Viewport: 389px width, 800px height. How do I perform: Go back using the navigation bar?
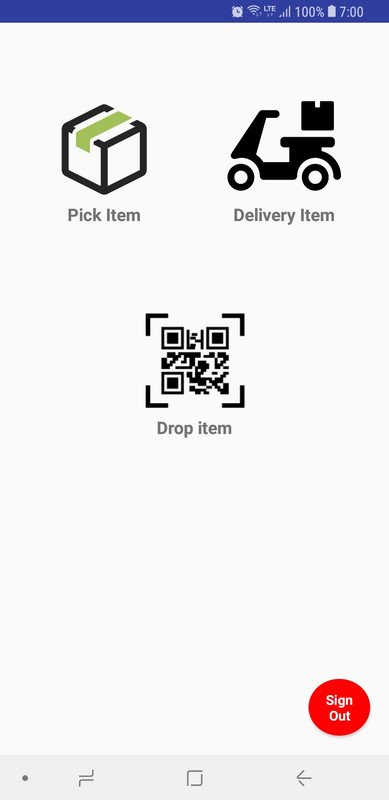pos(304,778)
